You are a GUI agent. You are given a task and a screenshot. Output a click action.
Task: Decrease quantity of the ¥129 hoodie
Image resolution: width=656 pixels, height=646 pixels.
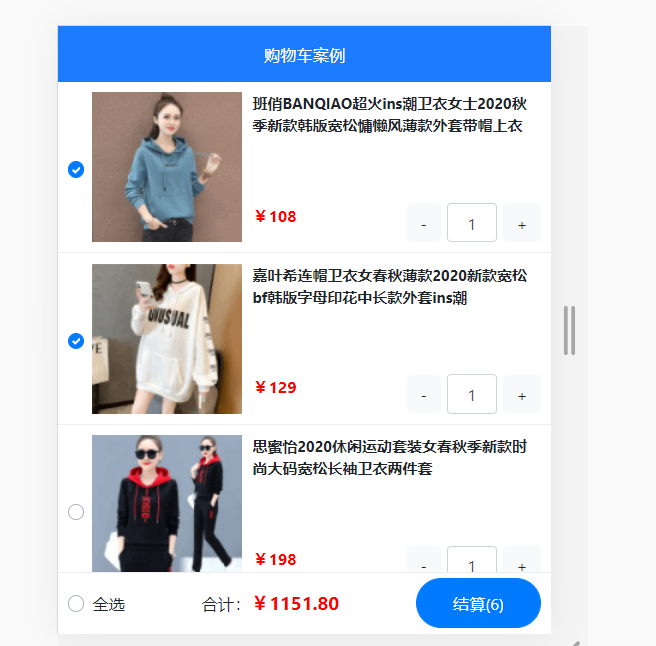tap(424, 394)
